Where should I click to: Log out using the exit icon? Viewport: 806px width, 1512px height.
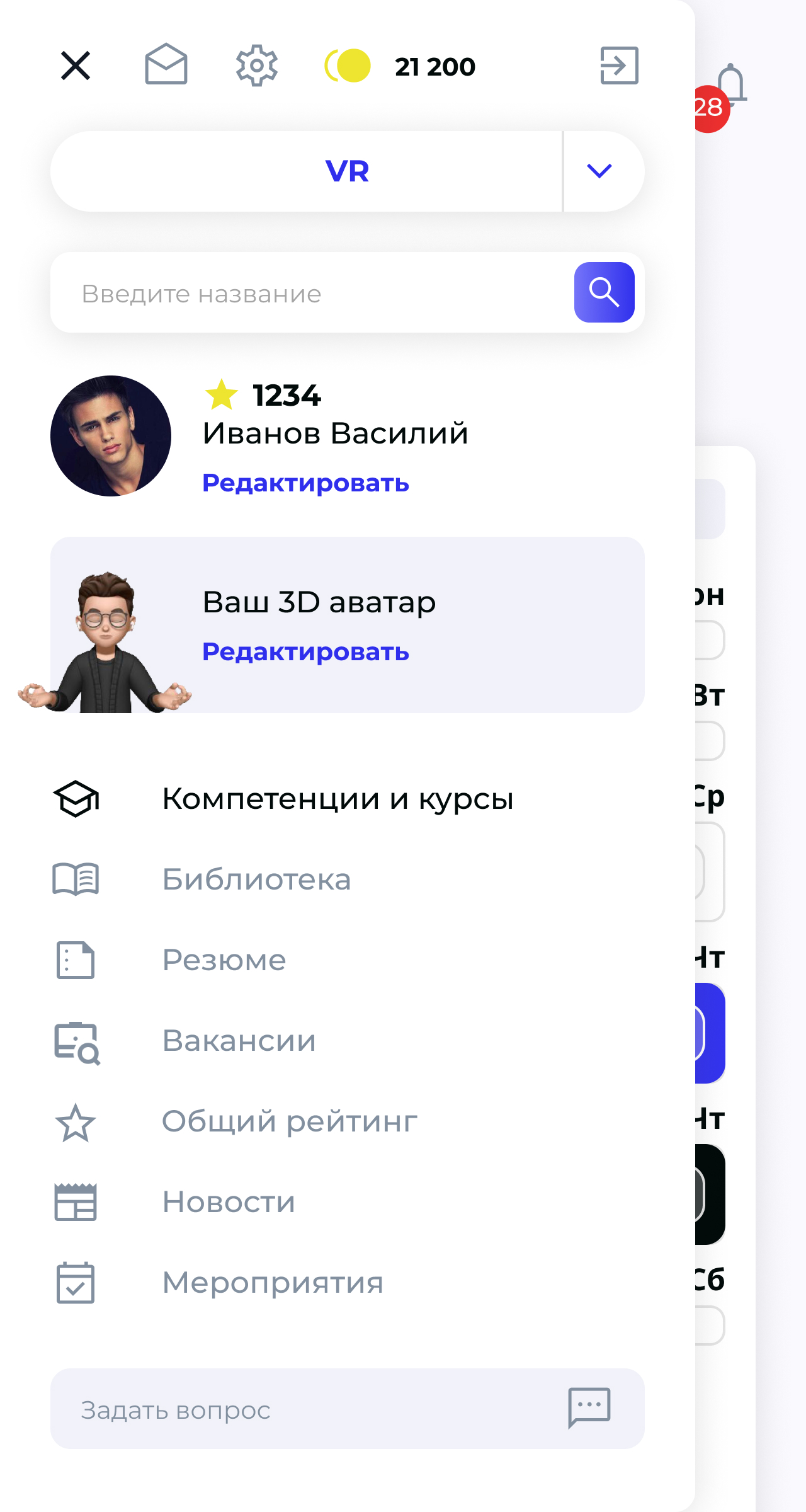(x=619, y=66)
